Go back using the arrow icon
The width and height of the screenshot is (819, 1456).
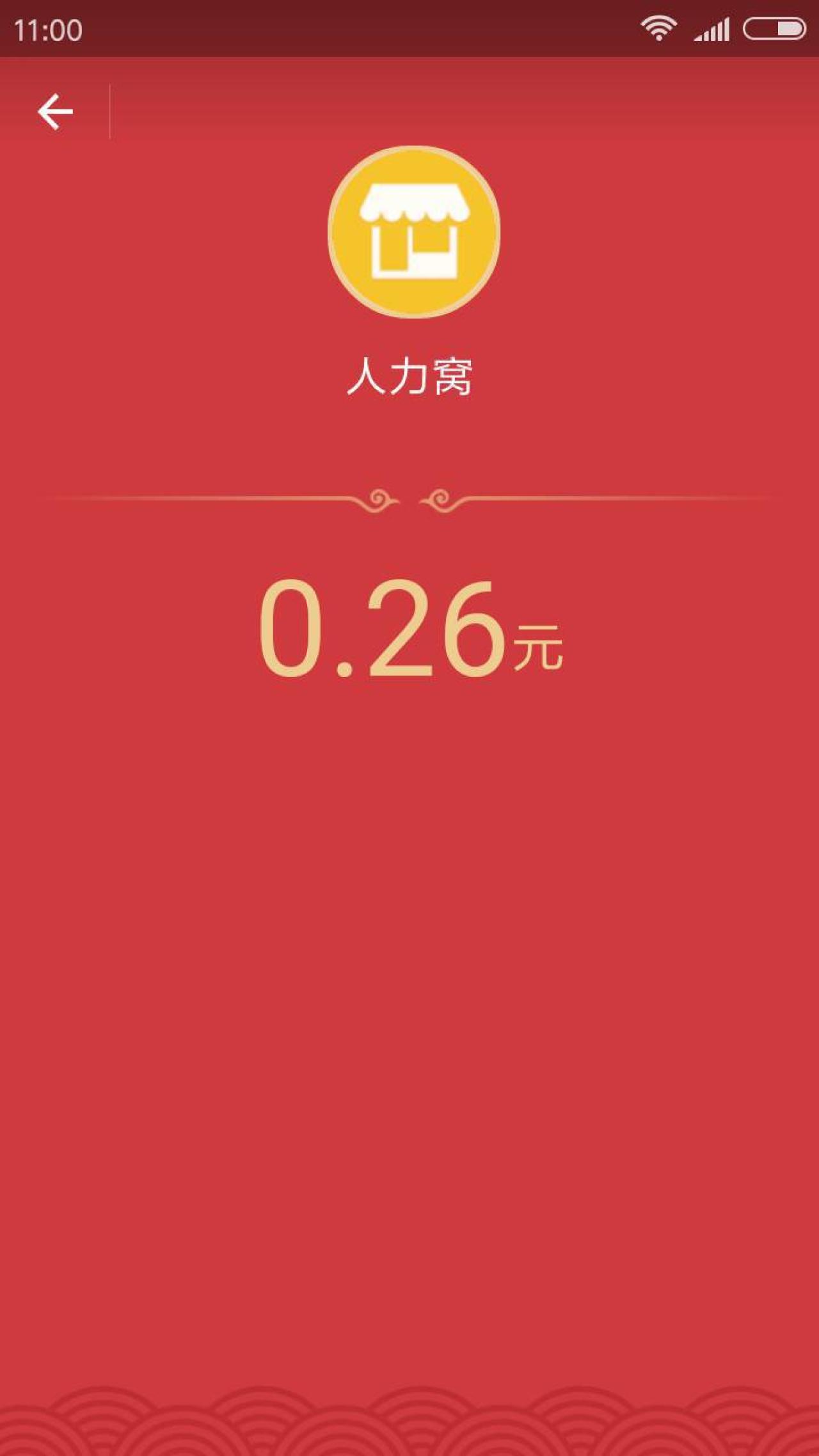pyautogui.click(x=55, y=112)
